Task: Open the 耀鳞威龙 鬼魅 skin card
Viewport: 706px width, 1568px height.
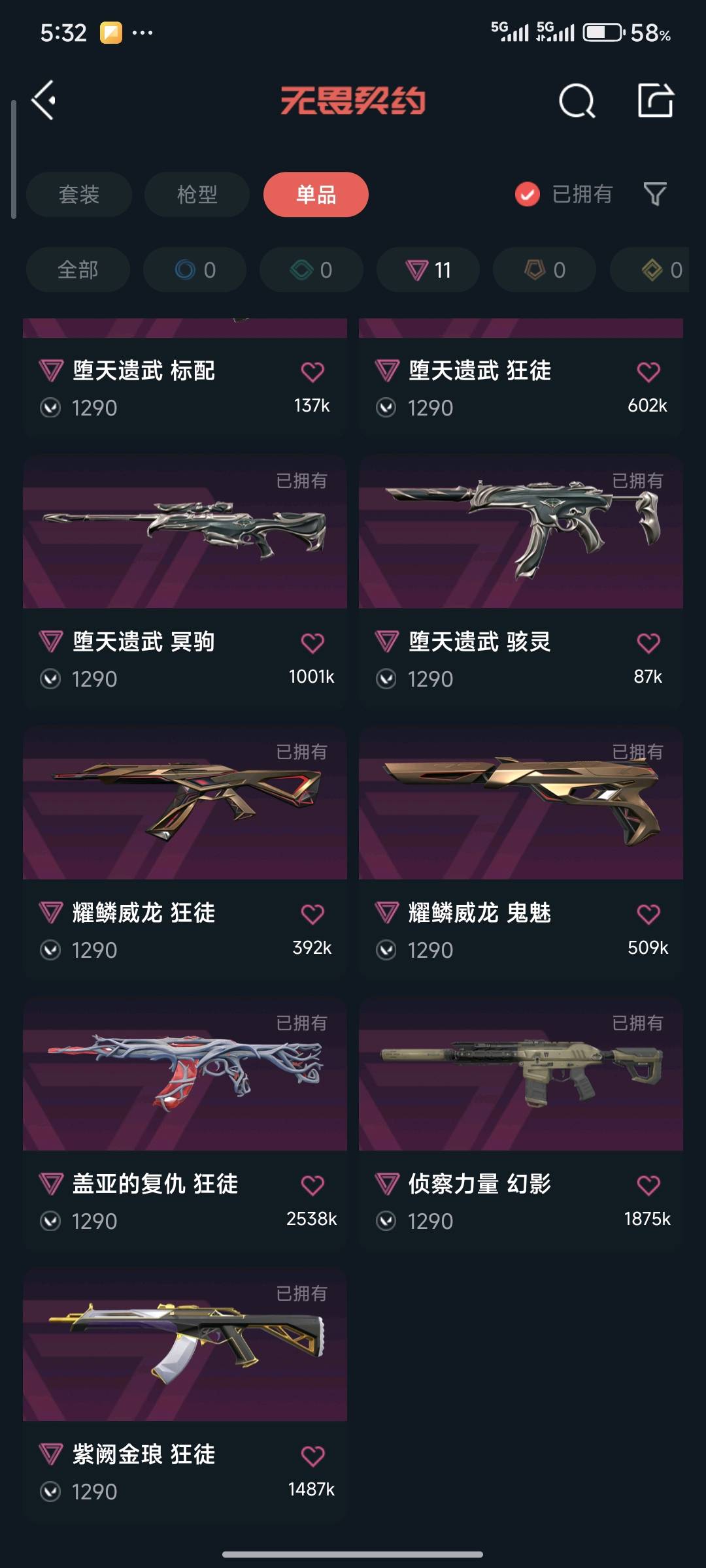Action: coord(521,853)
